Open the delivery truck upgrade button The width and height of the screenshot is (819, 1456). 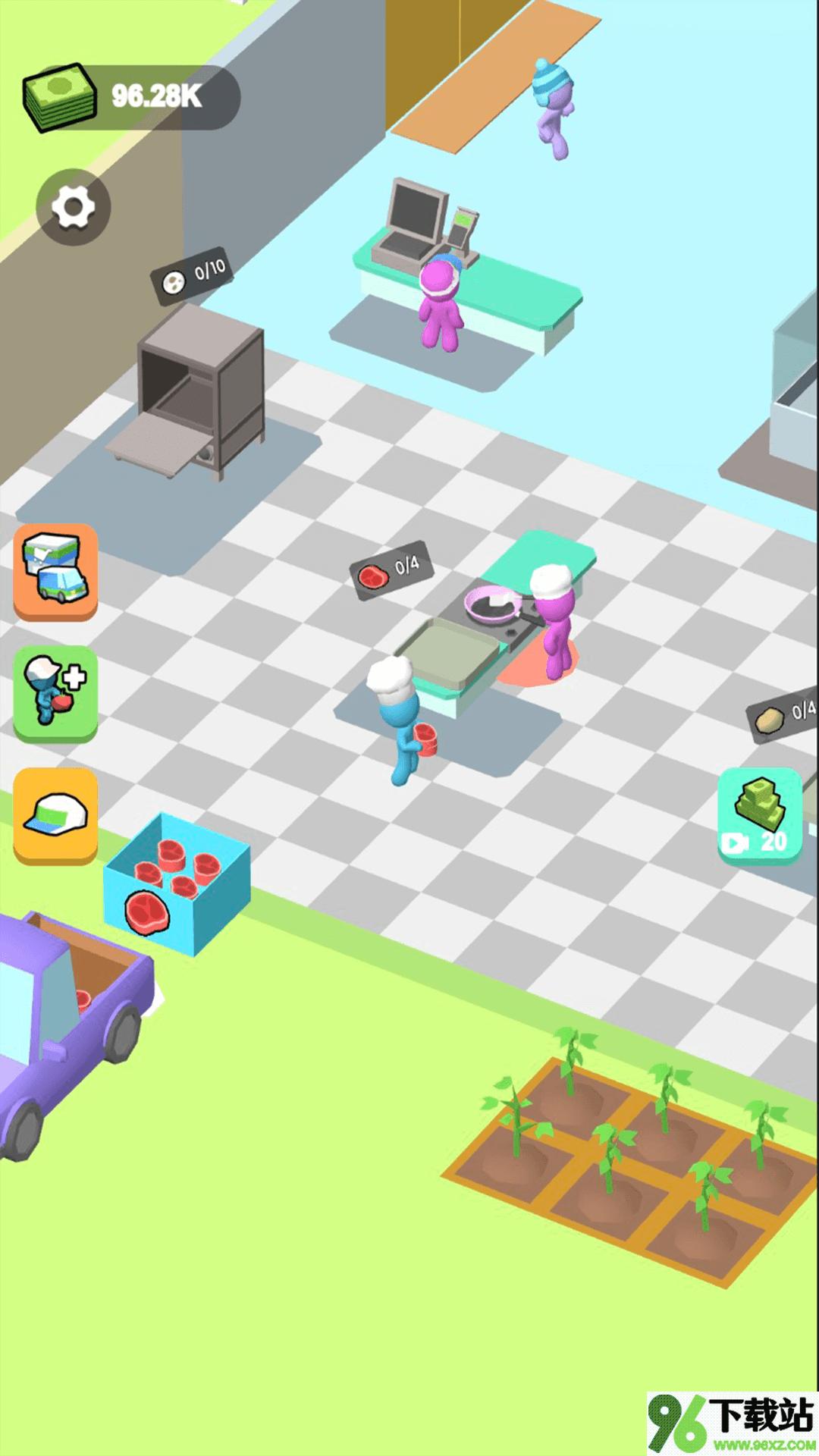click(56, 570)
